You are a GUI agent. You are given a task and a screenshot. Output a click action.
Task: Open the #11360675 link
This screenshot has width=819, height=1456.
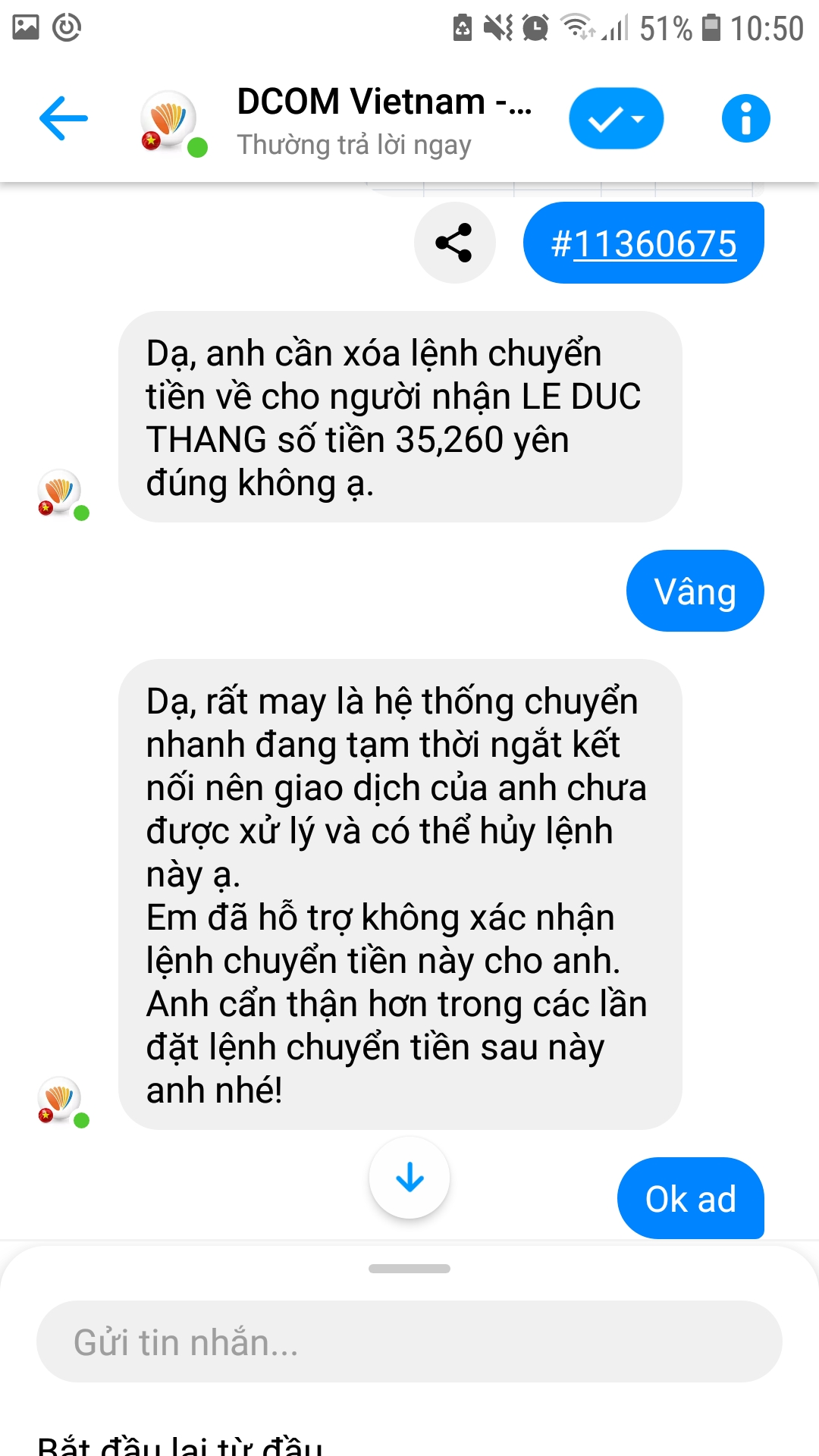644,243
